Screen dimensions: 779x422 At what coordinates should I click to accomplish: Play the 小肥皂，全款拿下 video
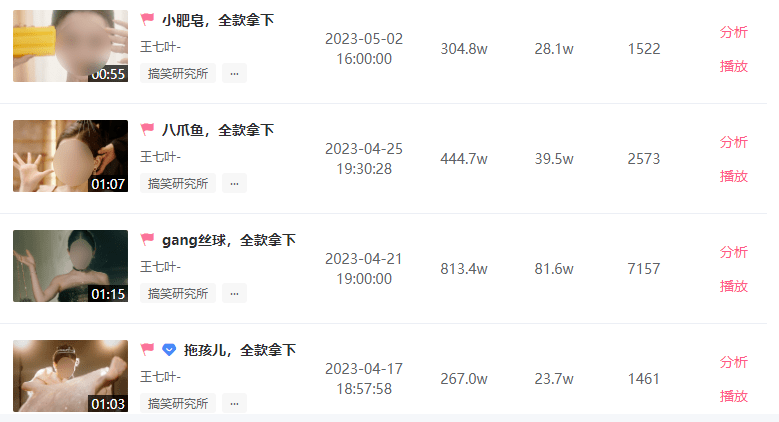tap(733, 66)
